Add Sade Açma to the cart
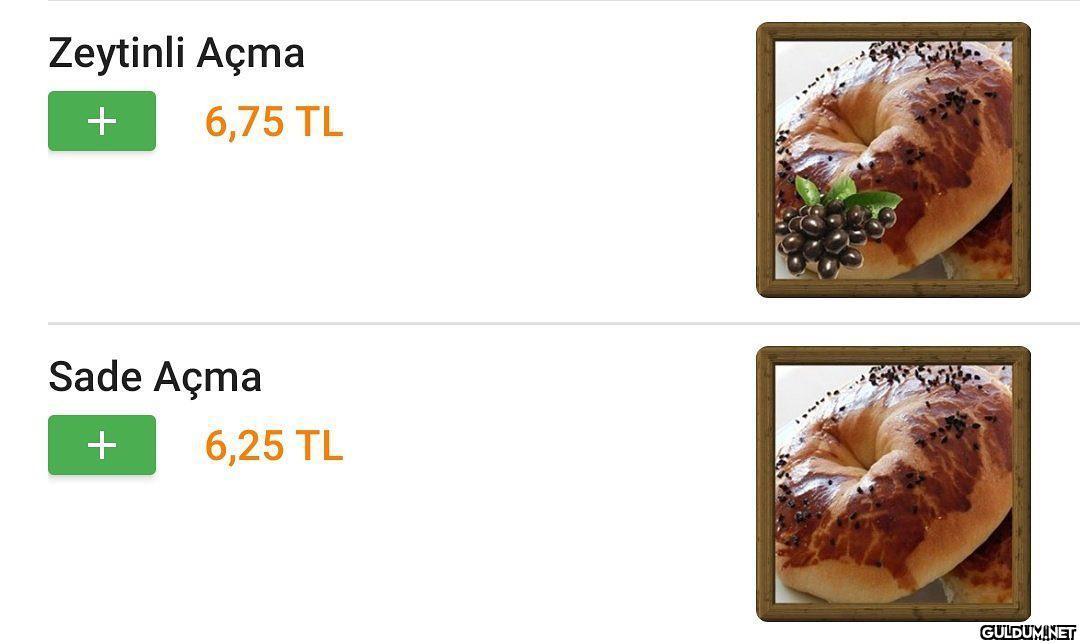This screenshot has height=644, width=1080. click(x=102, y=445)
